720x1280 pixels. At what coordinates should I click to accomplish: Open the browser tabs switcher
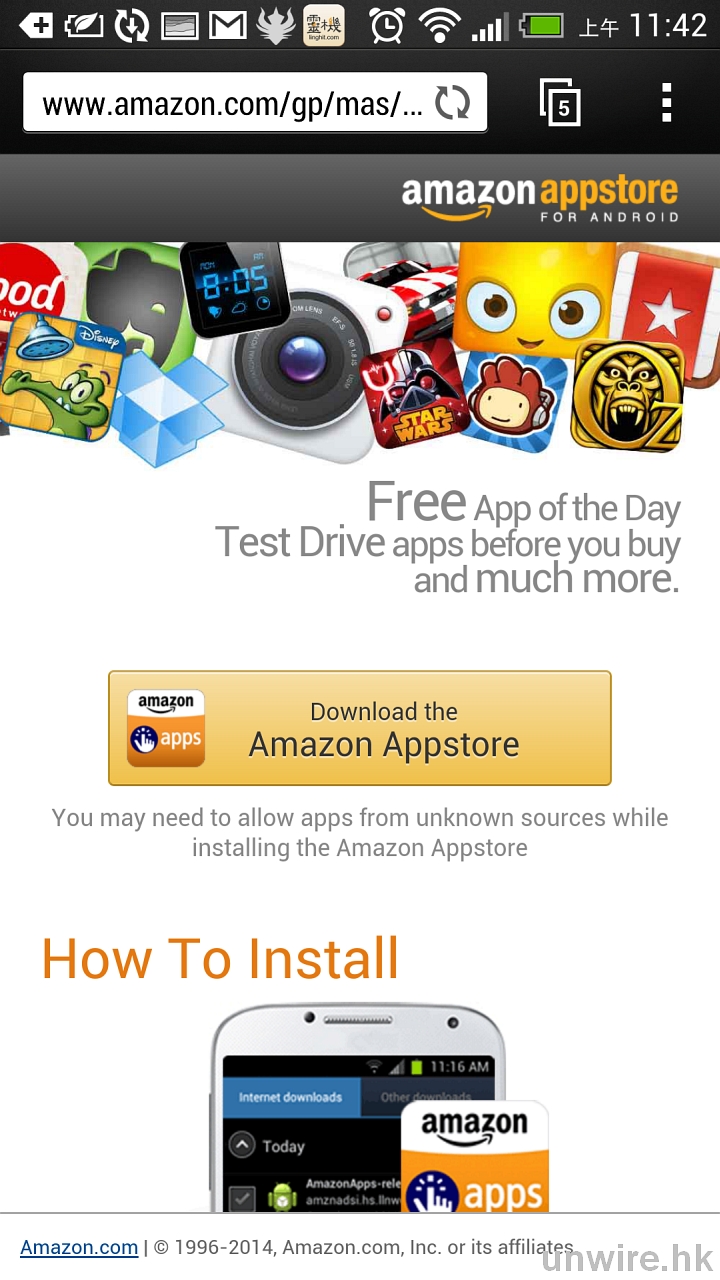pos(560,103)
